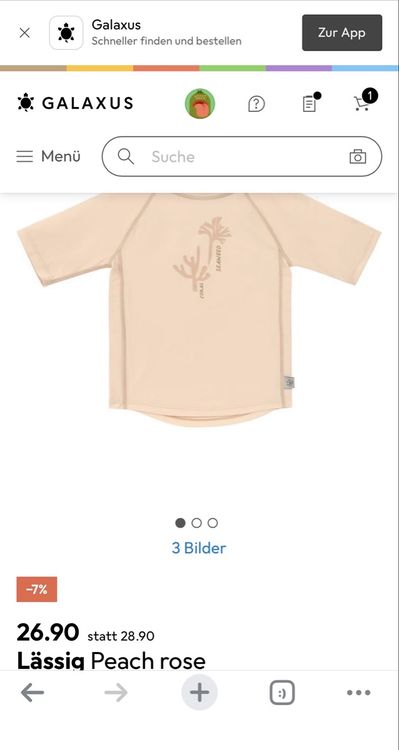The width and height of the screenshot is (399, 750).
Task: Open a new browser tab
Action: point(200,692)
